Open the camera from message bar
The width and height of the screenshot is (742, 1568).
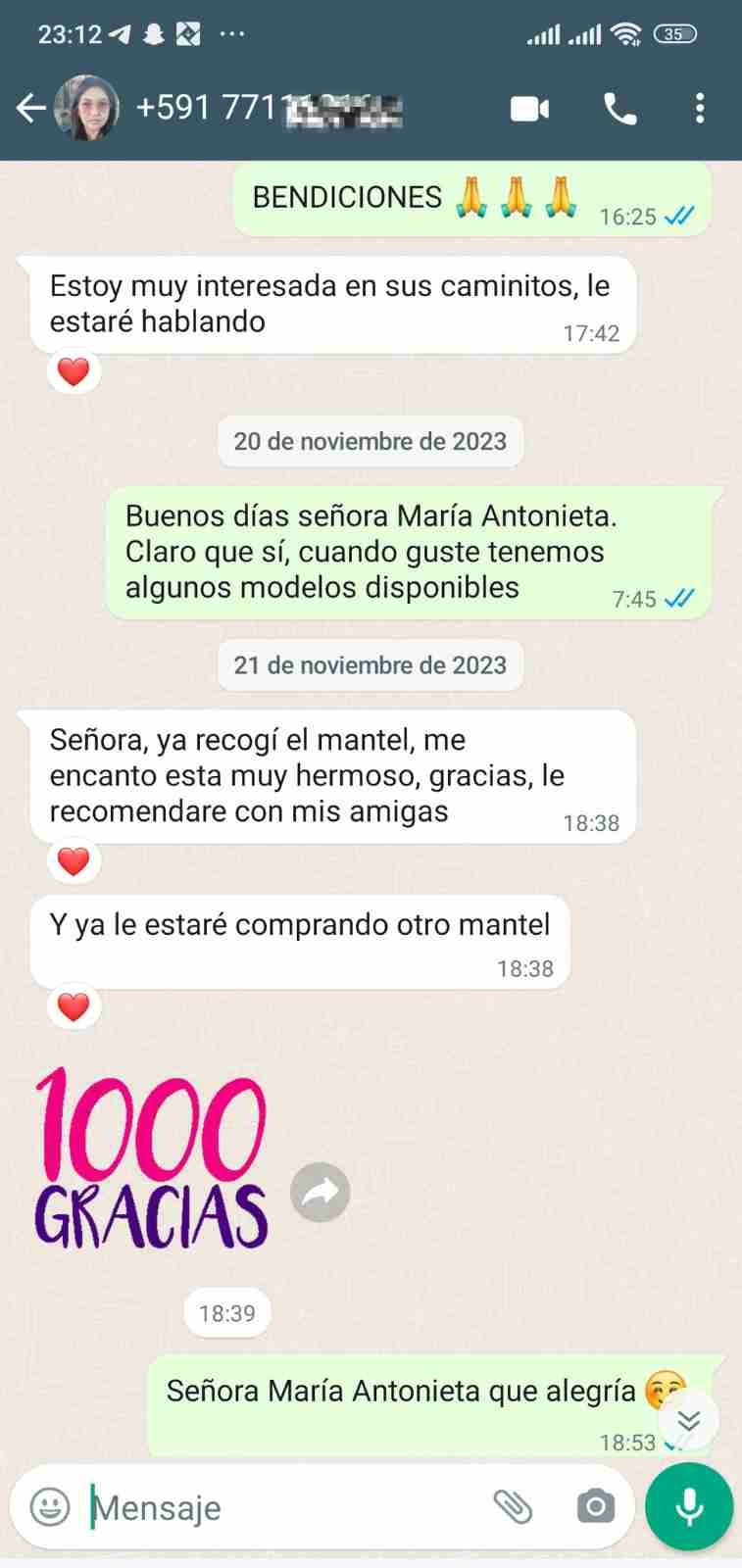point(595,1506)
